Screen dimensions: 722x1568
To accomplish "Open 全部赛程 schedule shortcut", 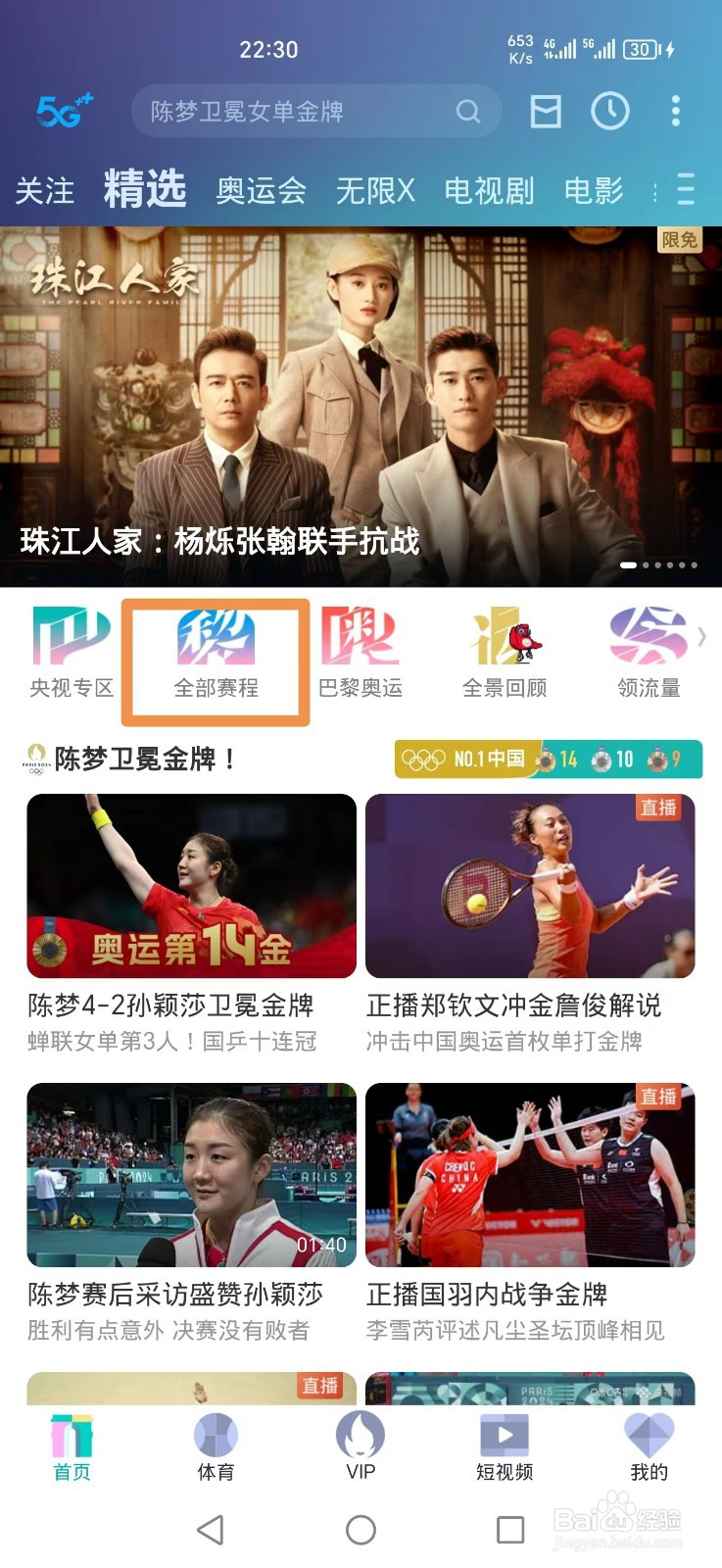I will pos(216,652).
